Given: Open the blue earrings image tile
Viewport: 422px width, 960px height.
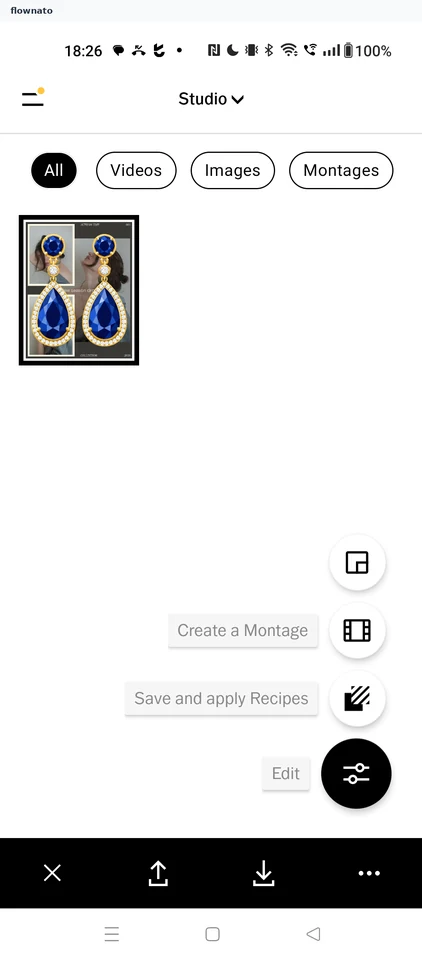Looking at the screenshot, I should 79,290.
